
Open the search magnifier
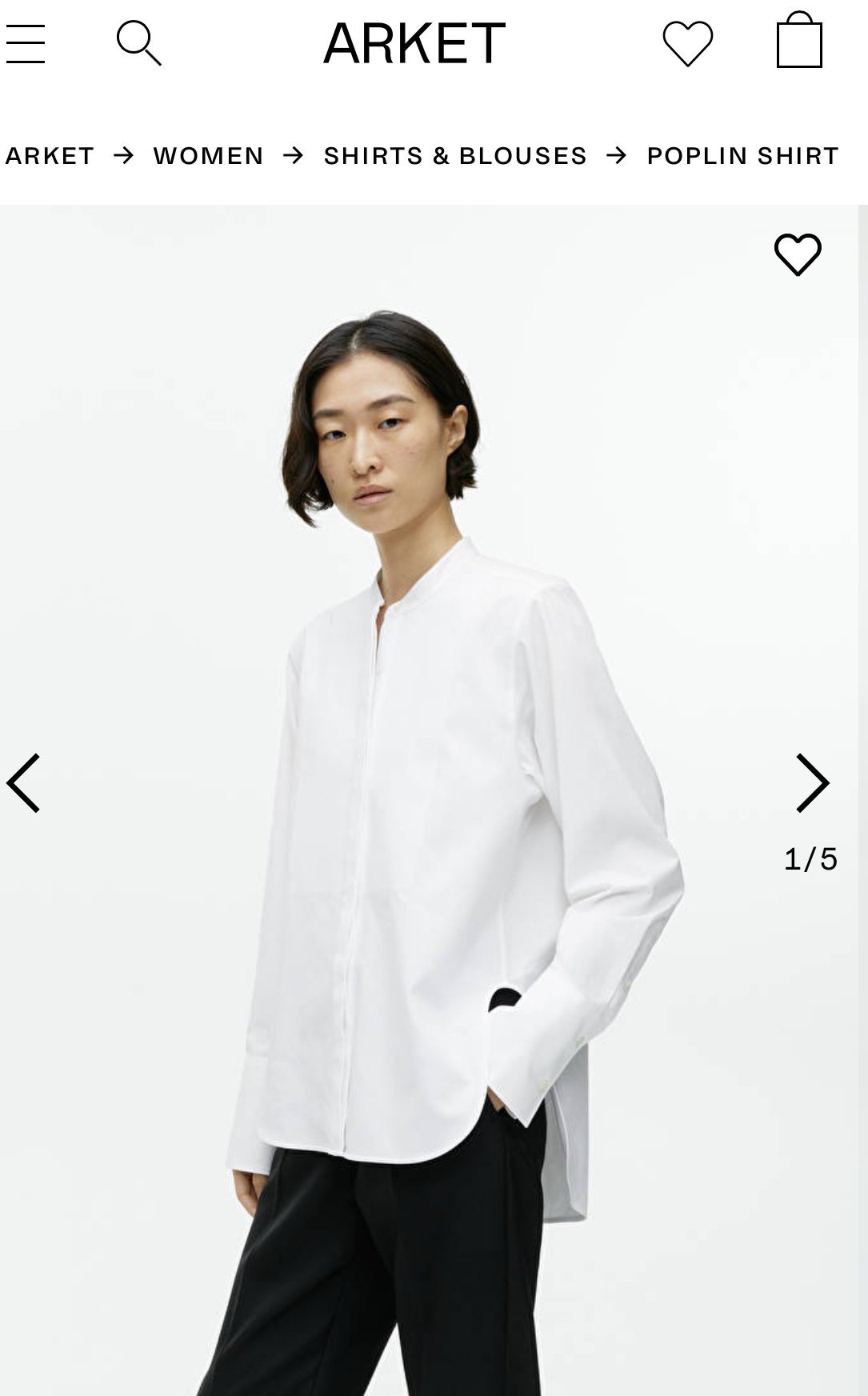coord(139,43)
